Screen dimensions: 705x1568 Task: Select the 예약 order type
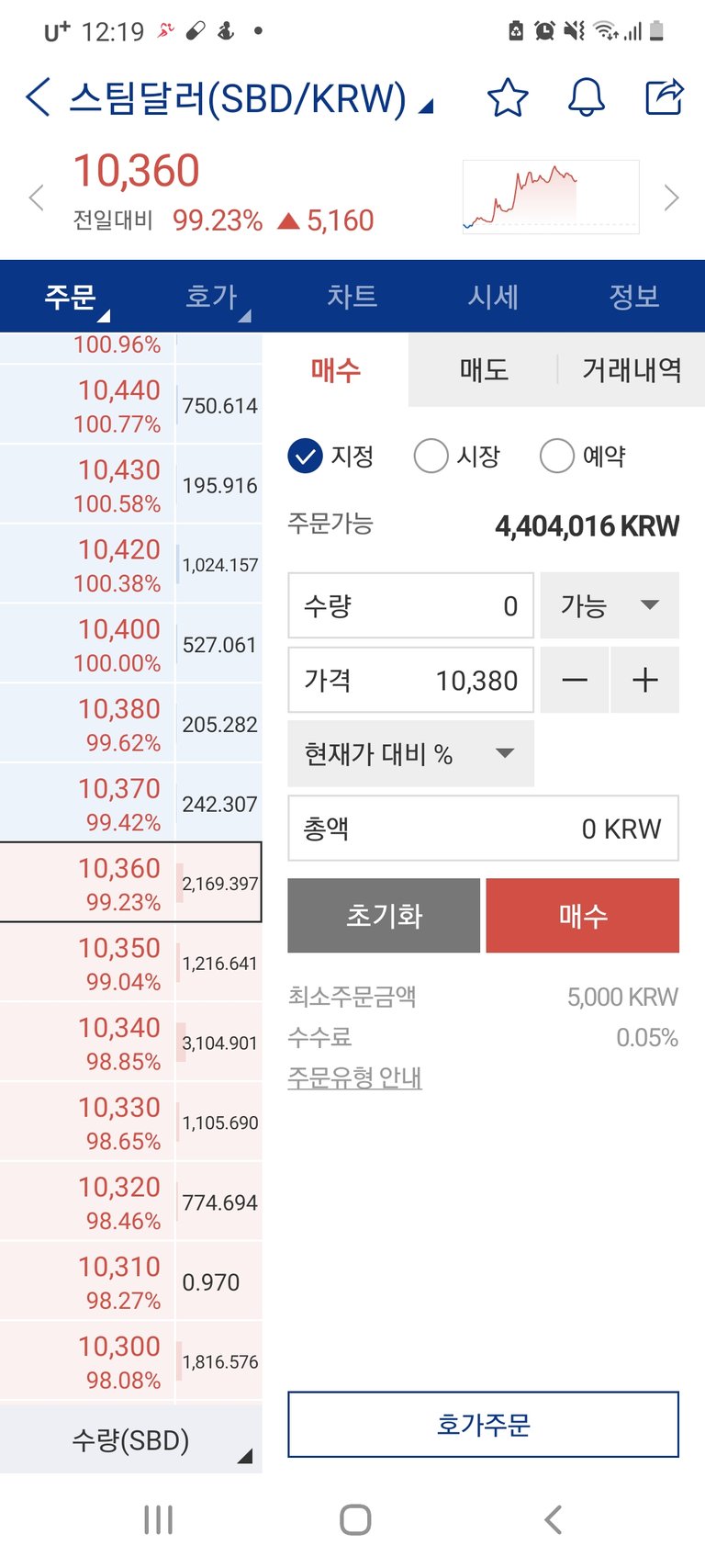(x=583, y=456)
